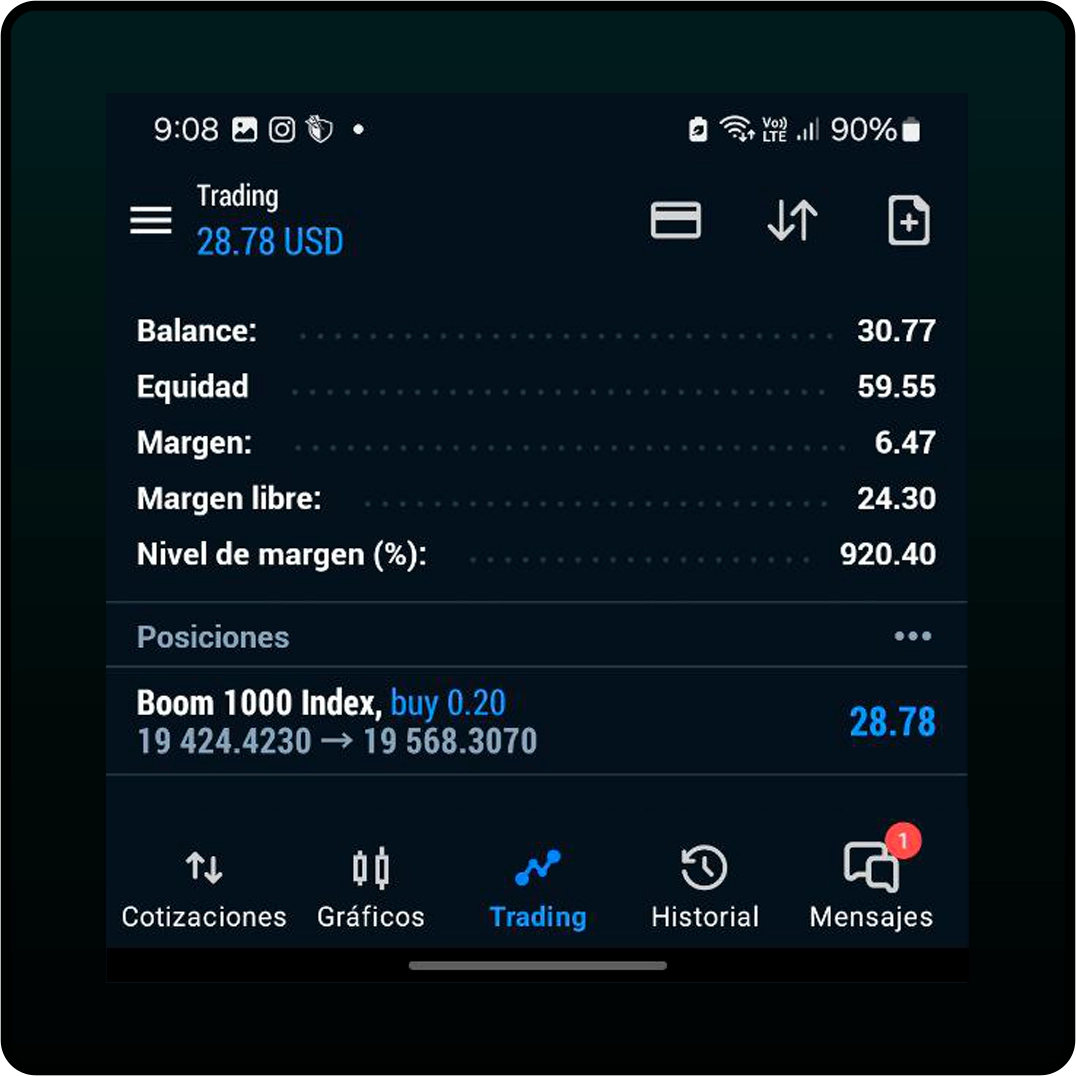
Task: Tap the sort arrows icon
Action: (x=792, y=220)
